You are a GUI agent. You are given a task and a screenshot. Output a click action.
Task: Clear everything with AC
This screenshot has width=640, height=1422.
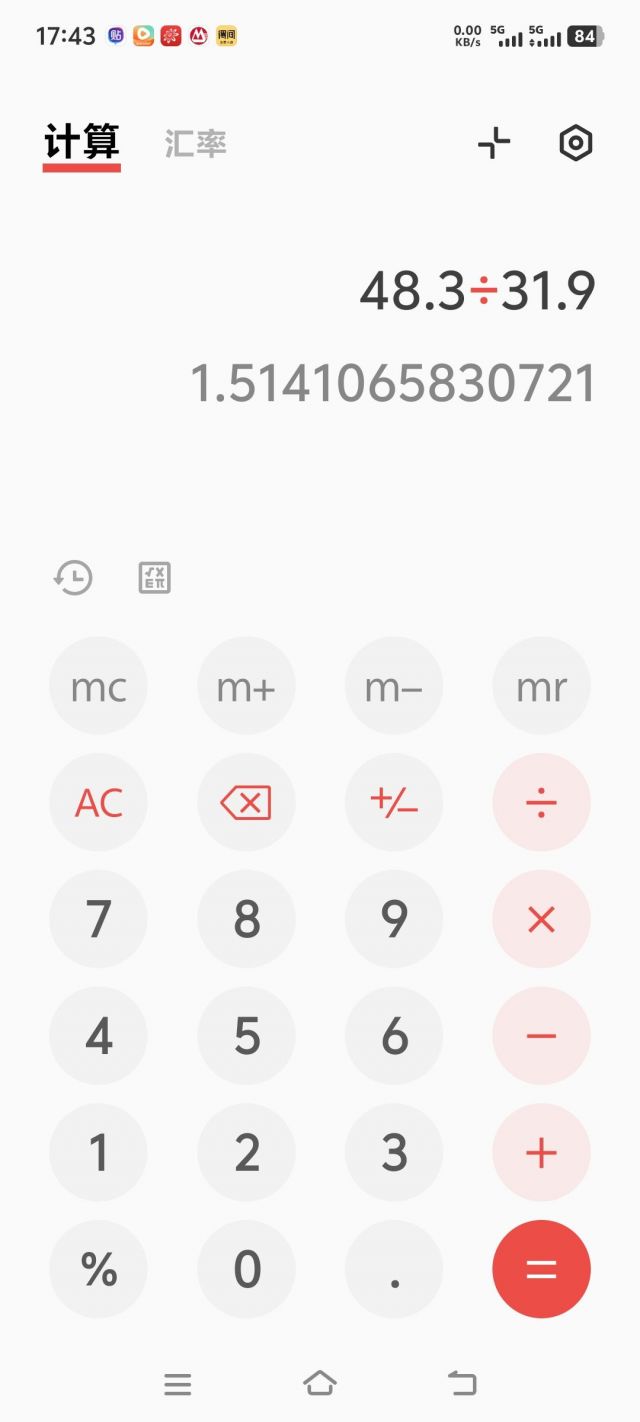[x=98, y=803]
